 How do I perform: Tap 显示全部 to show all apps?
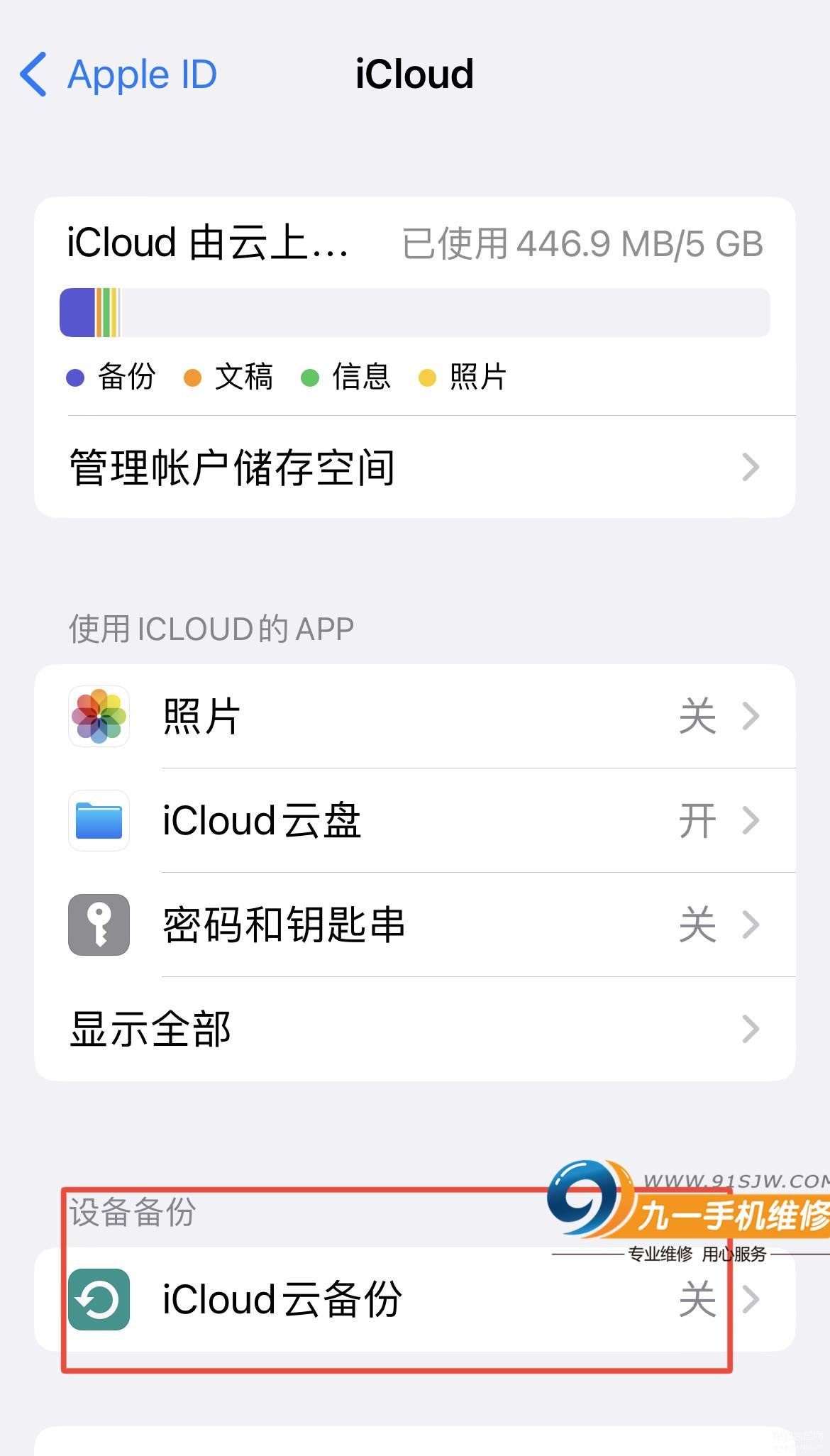[x=414, y=1030]
